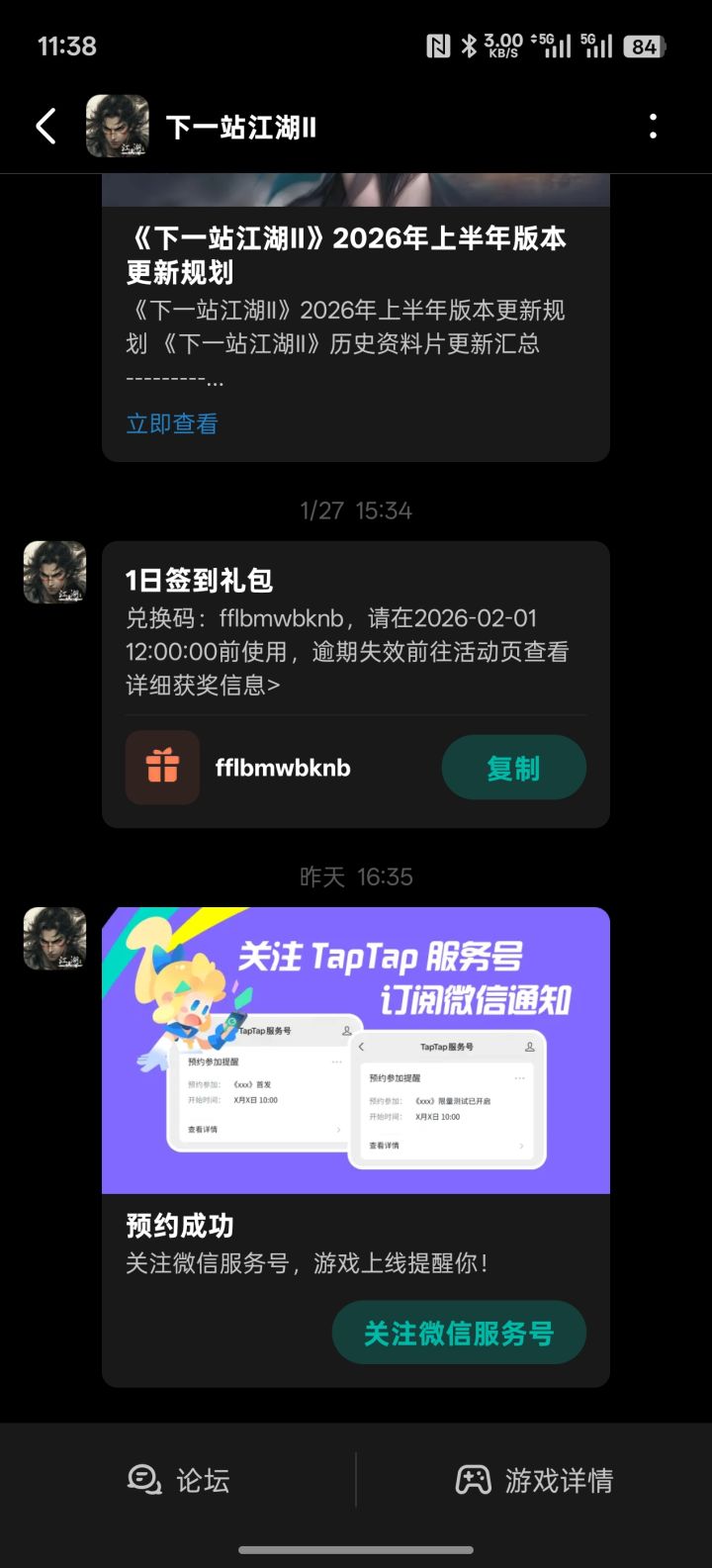Open the chat options three-dot menu
Image resolution: width=712 pixels, height=1568 pixels.
[653, 126]
